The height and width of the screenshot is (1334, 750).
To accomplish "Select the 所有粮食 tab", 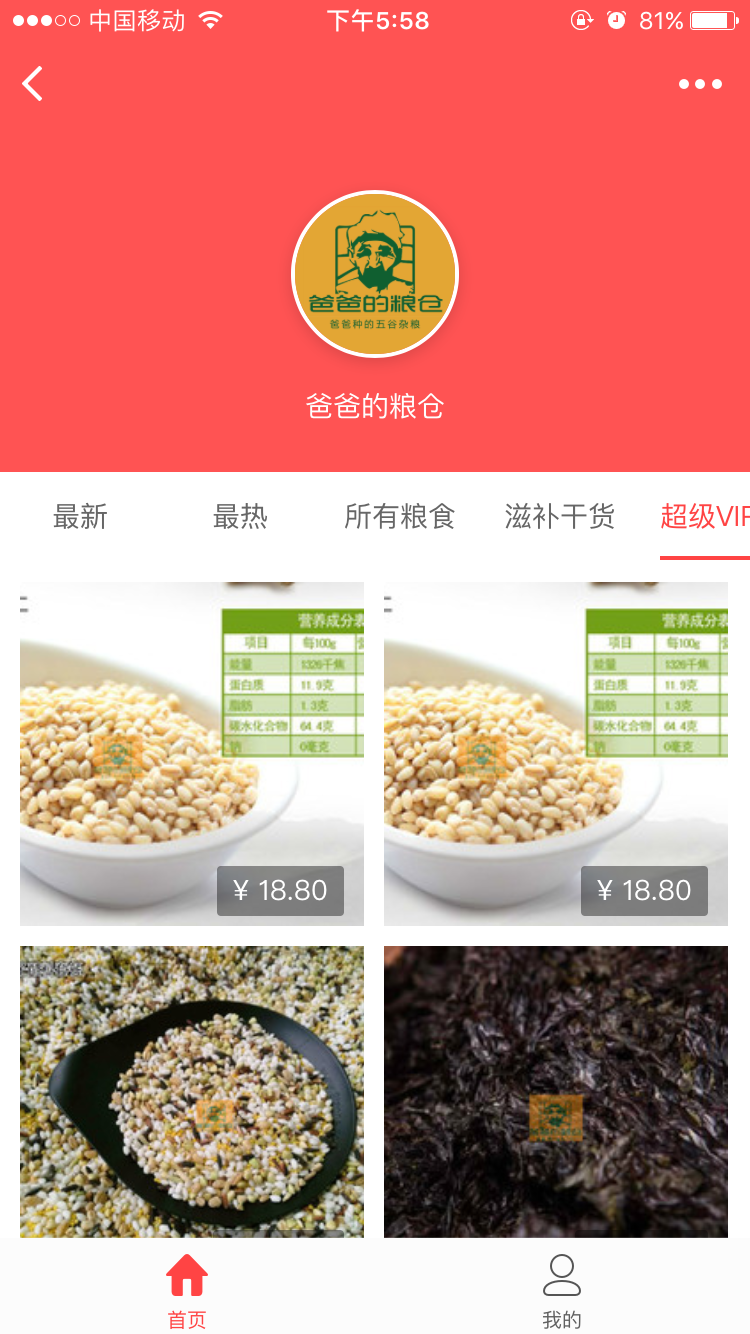I will 400,517.
